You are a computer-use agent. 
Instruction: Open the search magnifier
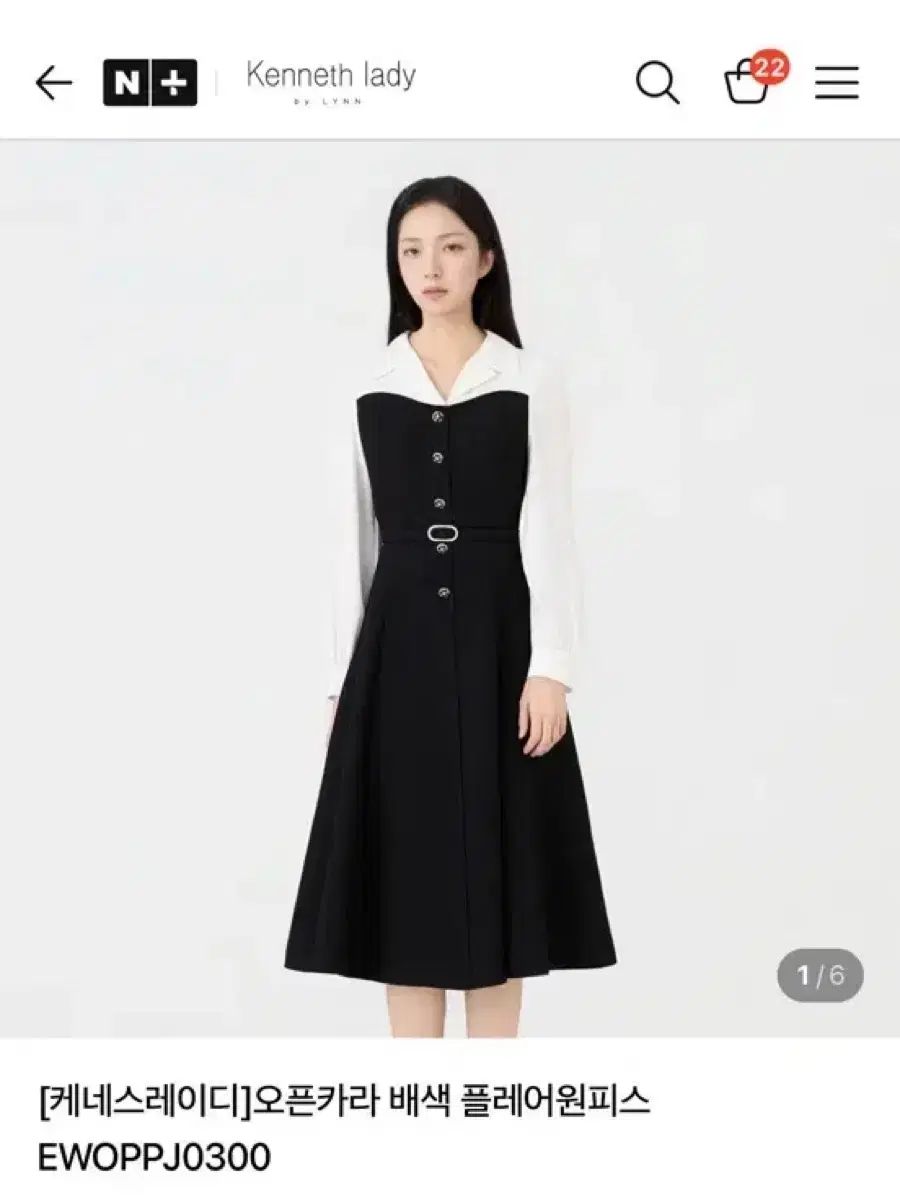click(x=657, y=83)
